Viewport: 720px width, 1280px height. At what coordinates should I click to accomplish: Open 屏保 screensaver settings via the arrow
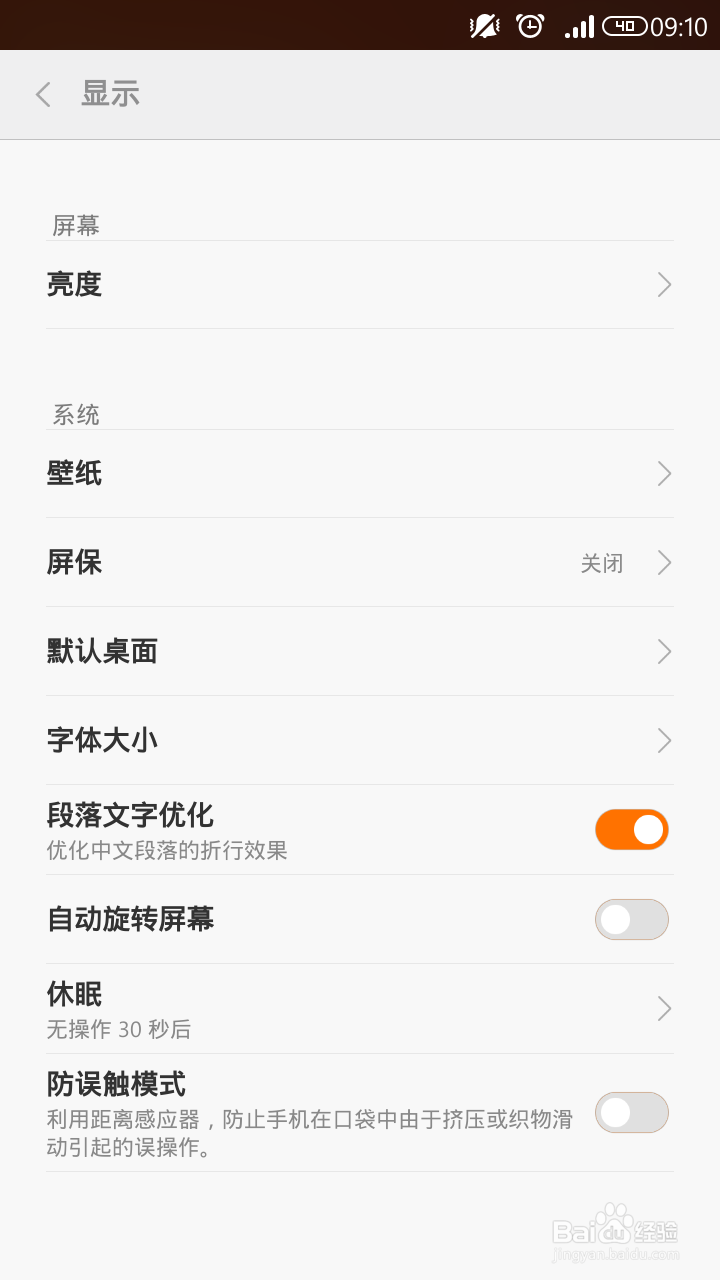[x=663, y=563]
